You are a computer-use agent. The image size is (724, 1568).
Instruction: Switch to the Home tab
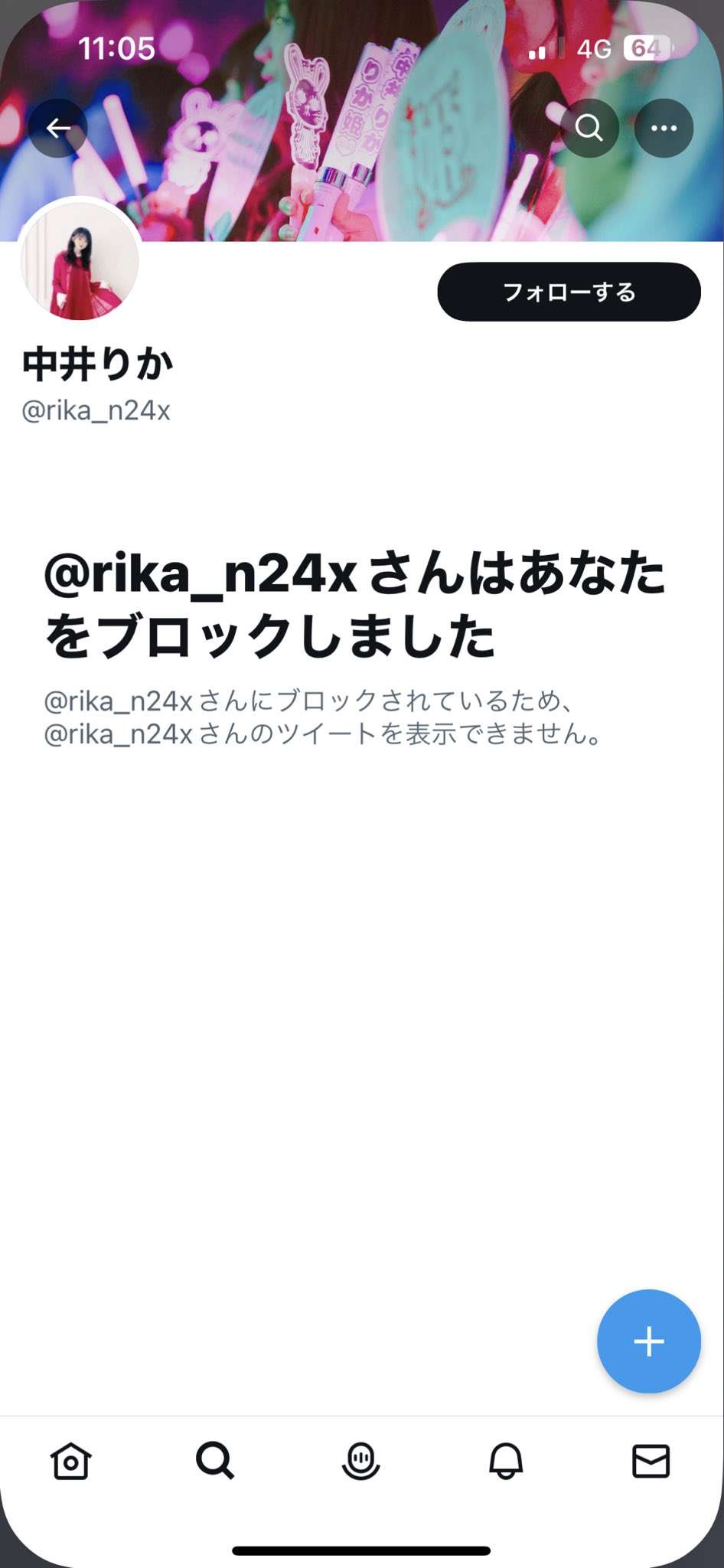point(71,1461)
